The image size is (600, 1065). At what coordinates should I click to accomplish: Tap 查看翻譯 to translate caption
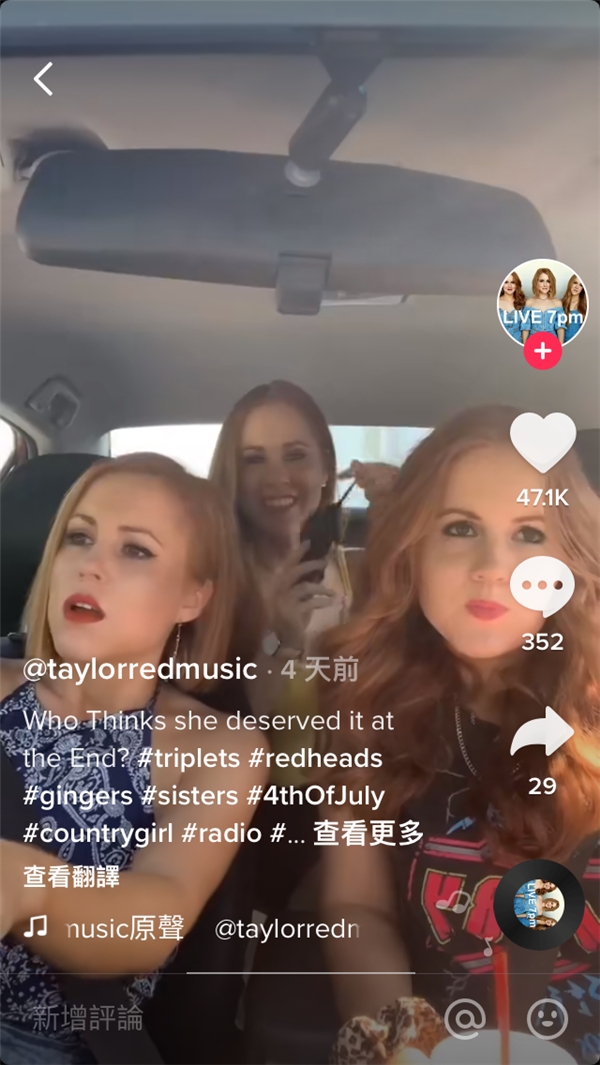pos(71,877)
